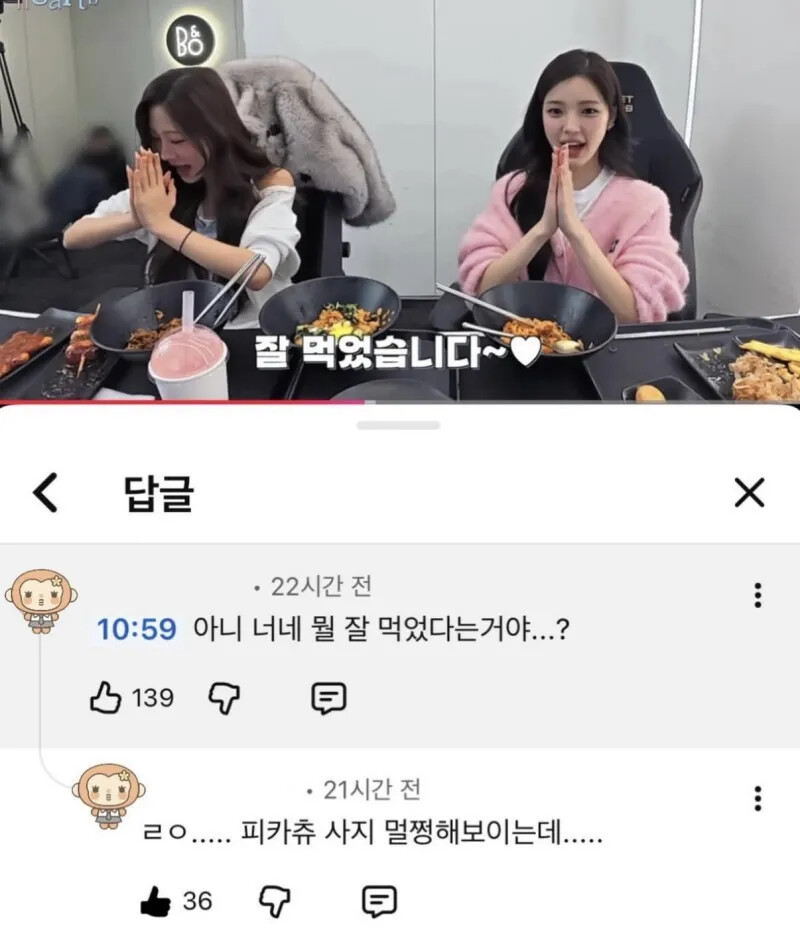
Task: Reply to the reply posted 21시간 전
Action: pyautogui.click(x=379, y=901)
